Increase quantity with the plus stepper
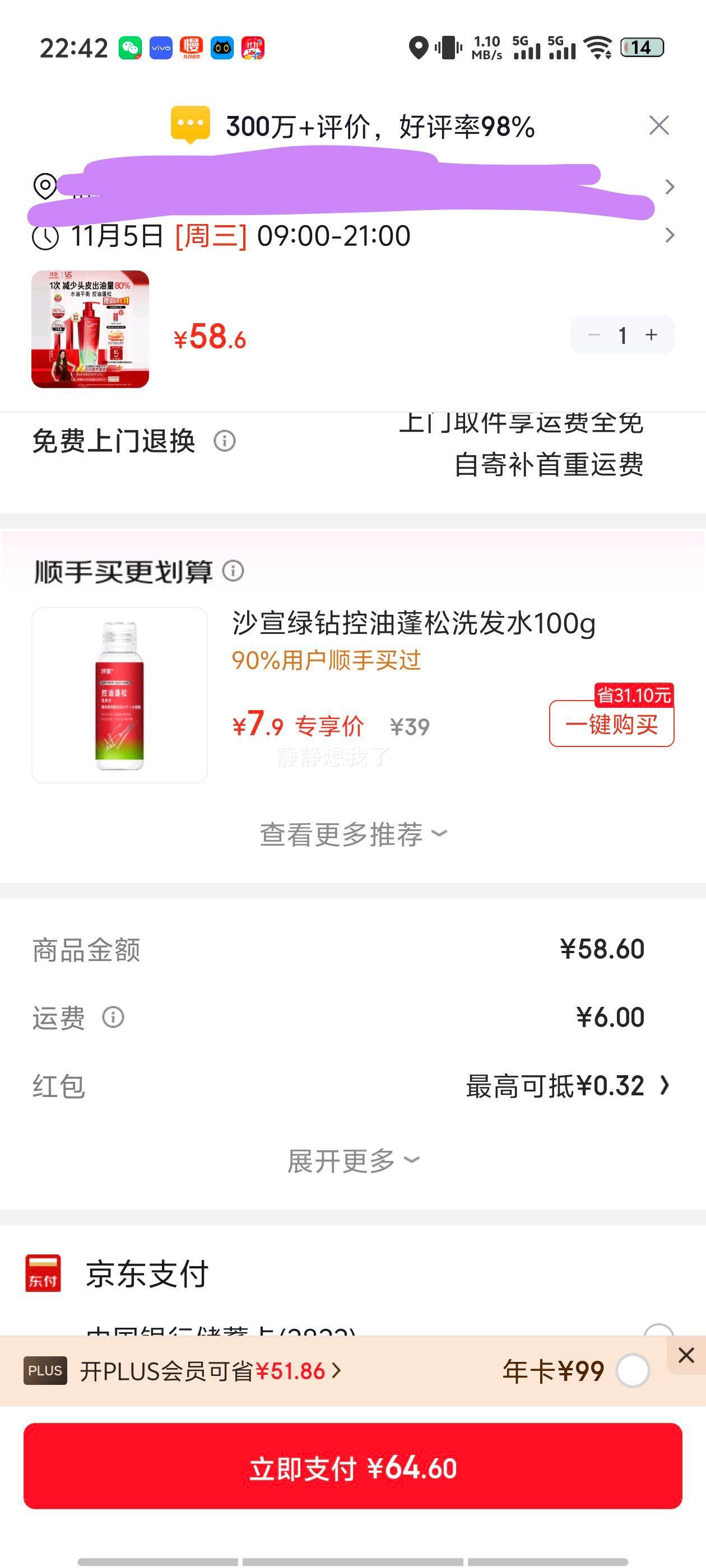Screen dimensions: 706x1568 (x=651, y=334)
